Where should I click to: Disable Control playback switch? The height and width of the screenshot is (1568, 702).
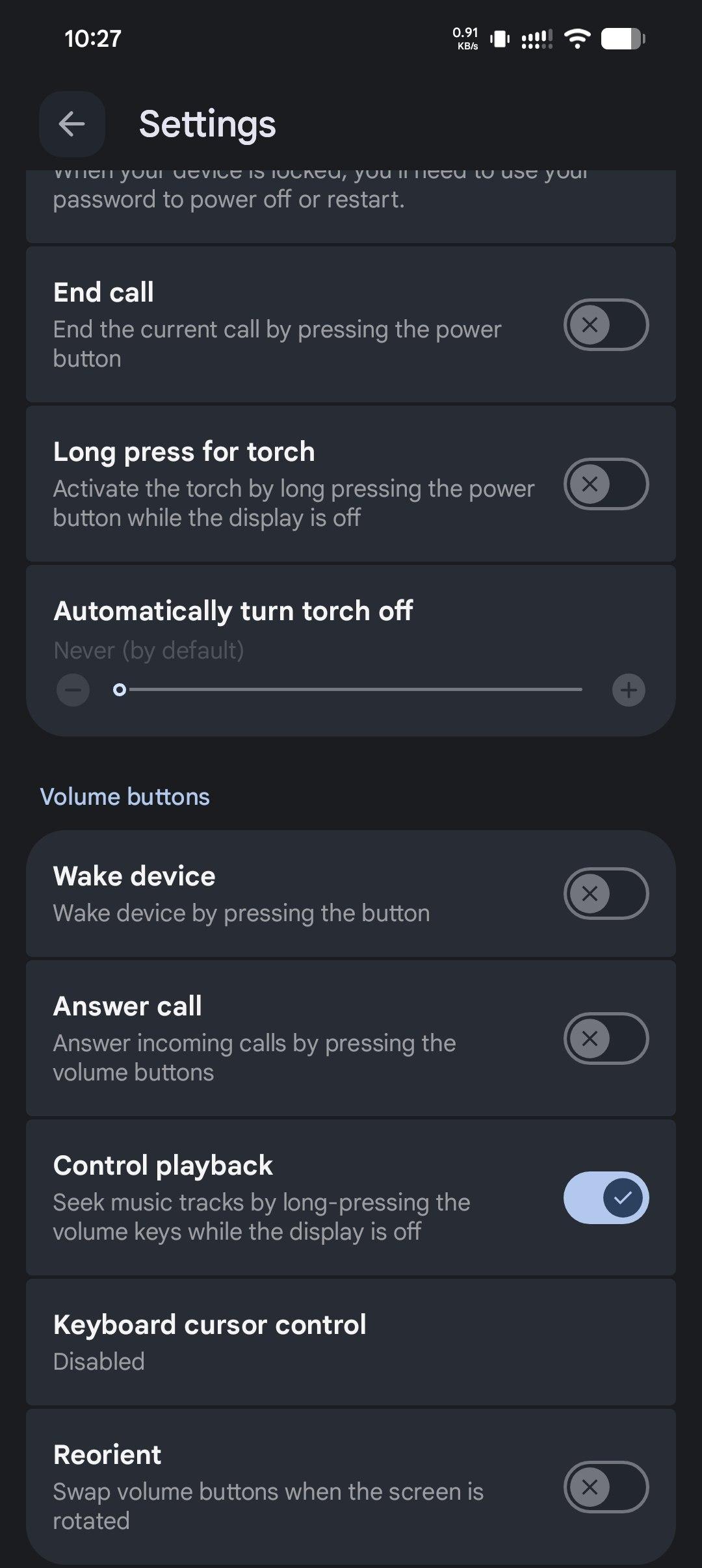click(605, 1197)
